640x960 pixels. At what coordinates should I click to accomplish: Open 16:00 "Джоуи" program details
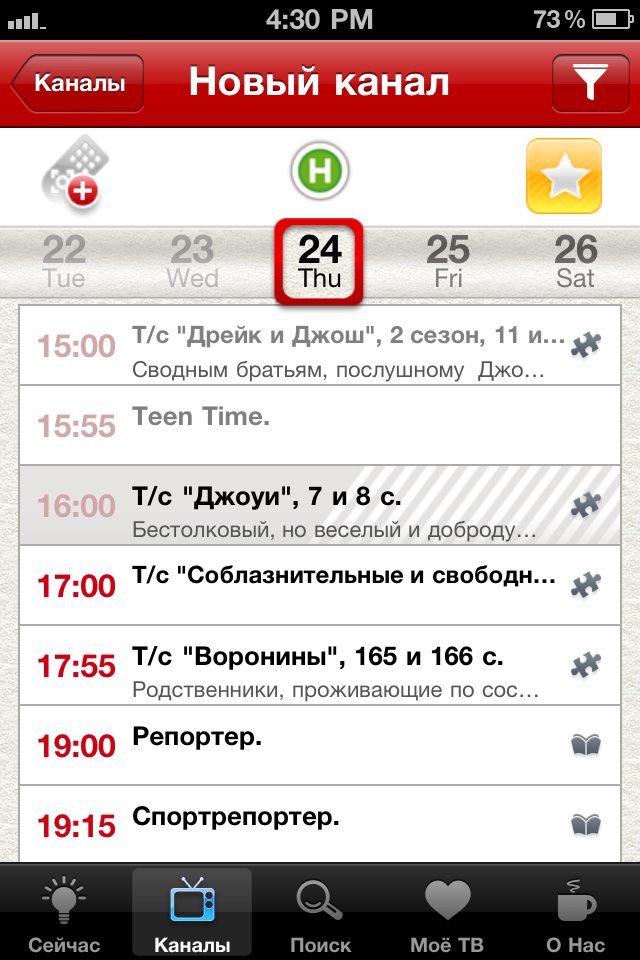[x=320, y=505]
